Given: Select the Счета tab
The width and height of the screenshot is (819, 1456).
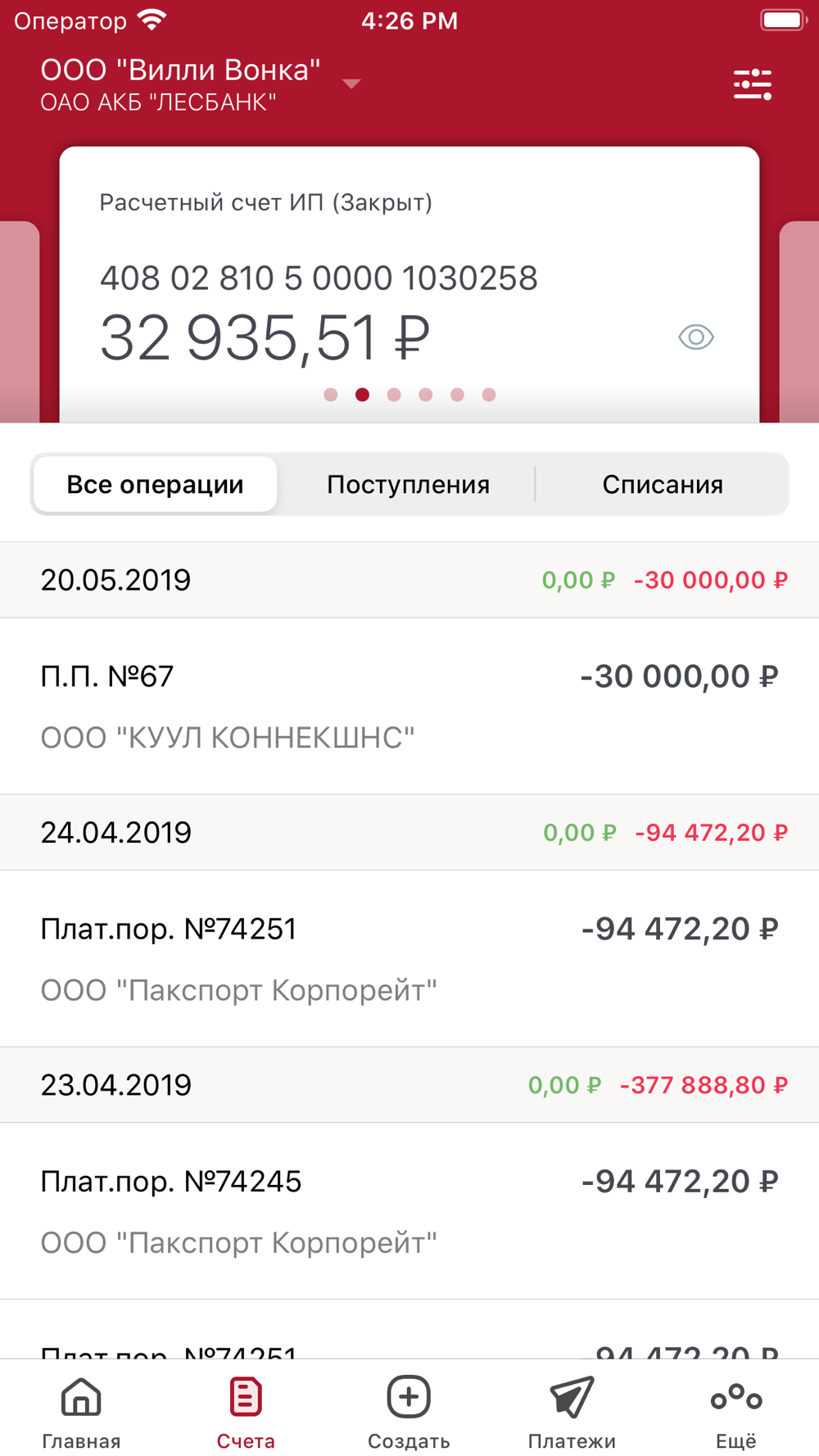Looking at the screenshot, I should click(x=246, y=1412).
